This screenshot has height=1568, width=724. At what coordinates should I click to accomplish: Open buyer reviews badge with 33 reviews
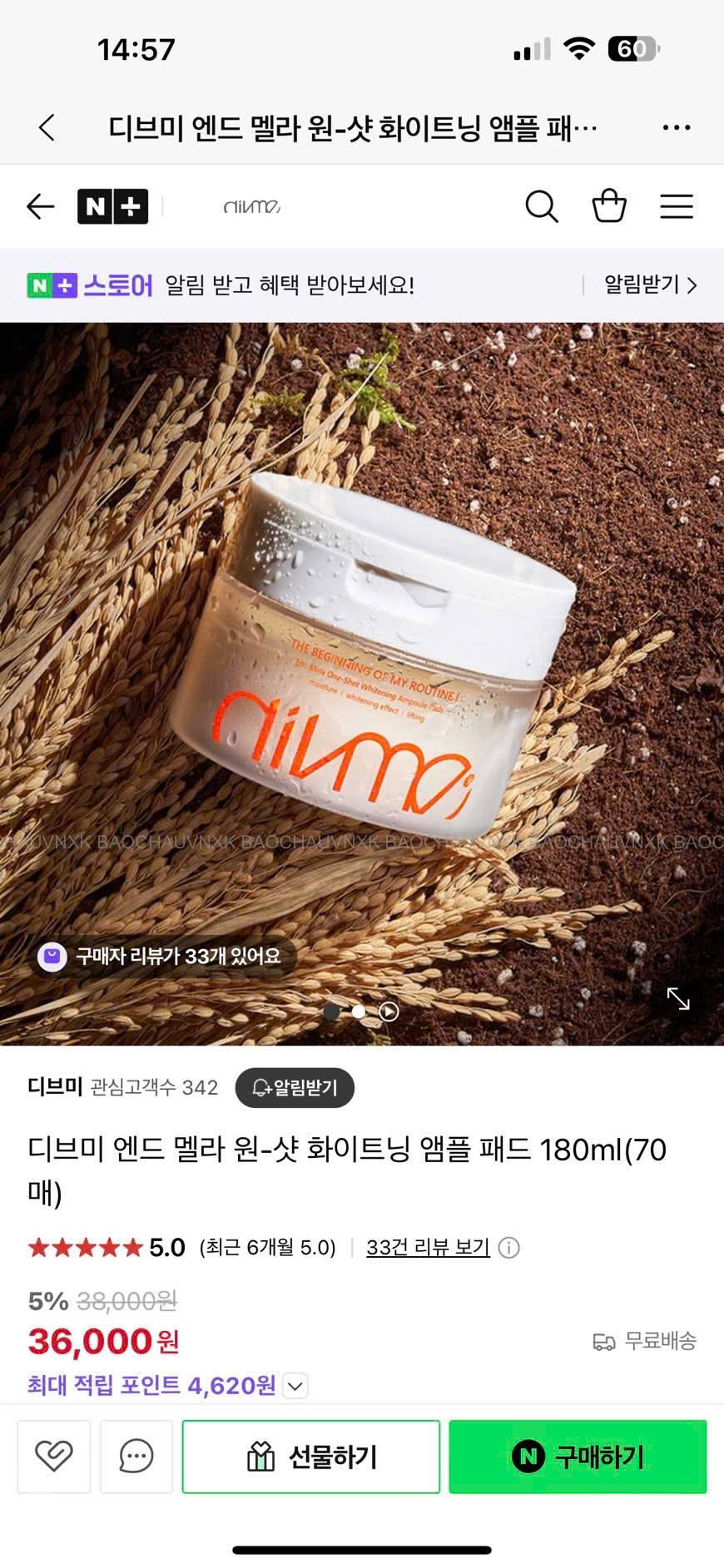[x=162, y=957]
